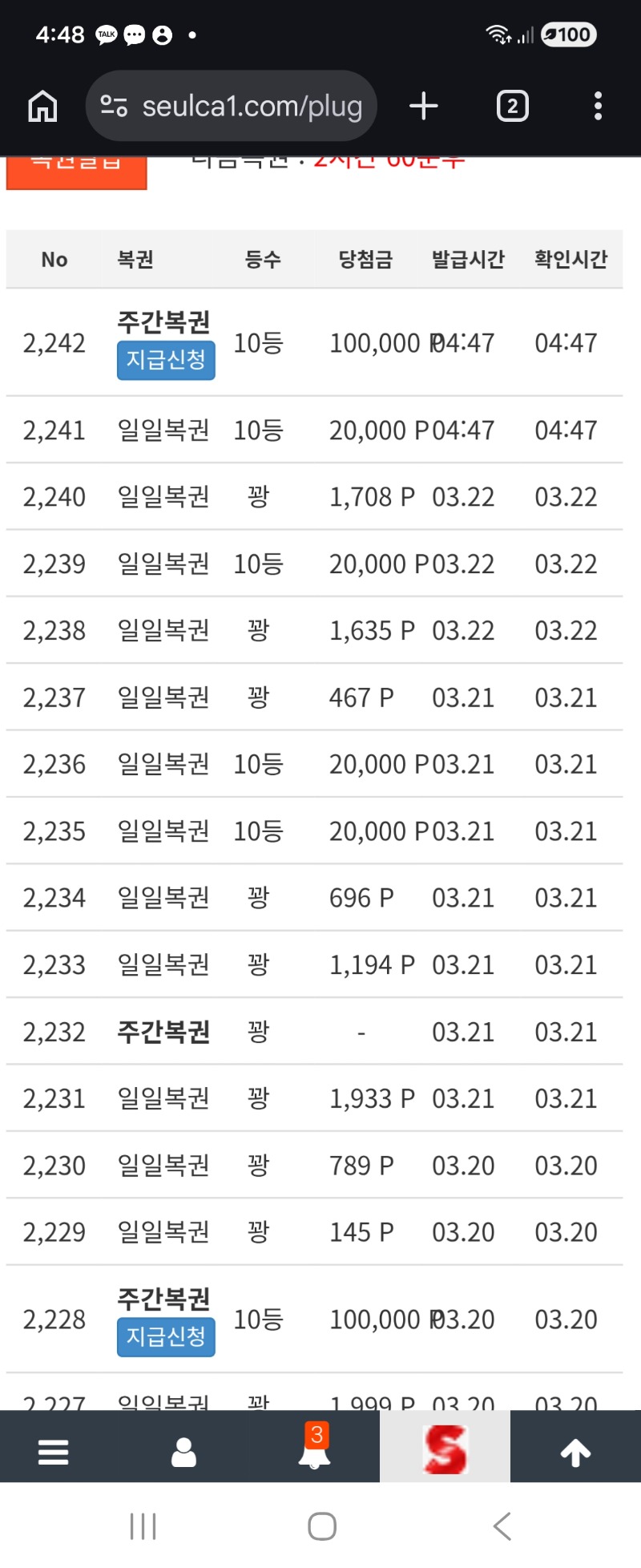Viewport: 641px width, 1568px height.
Task: Tap 지급신청 for ticket No 2,242
Action: (x=166, y=360)
